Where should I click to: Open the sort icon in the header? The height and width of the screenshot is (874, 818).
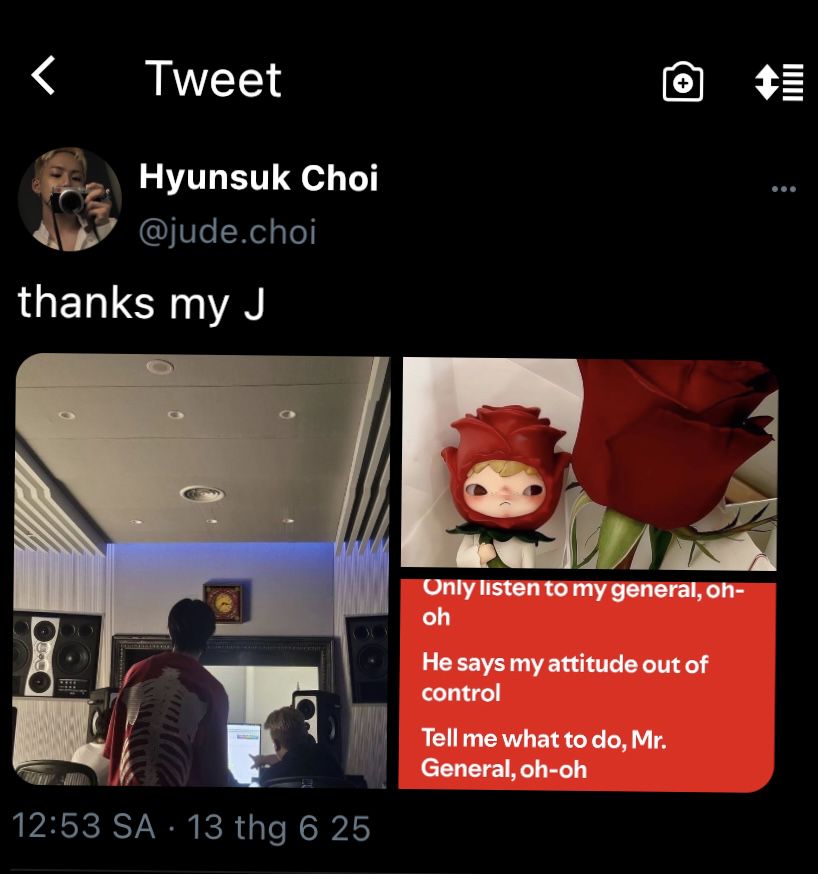pyautogui.click(x=780, y=83)
